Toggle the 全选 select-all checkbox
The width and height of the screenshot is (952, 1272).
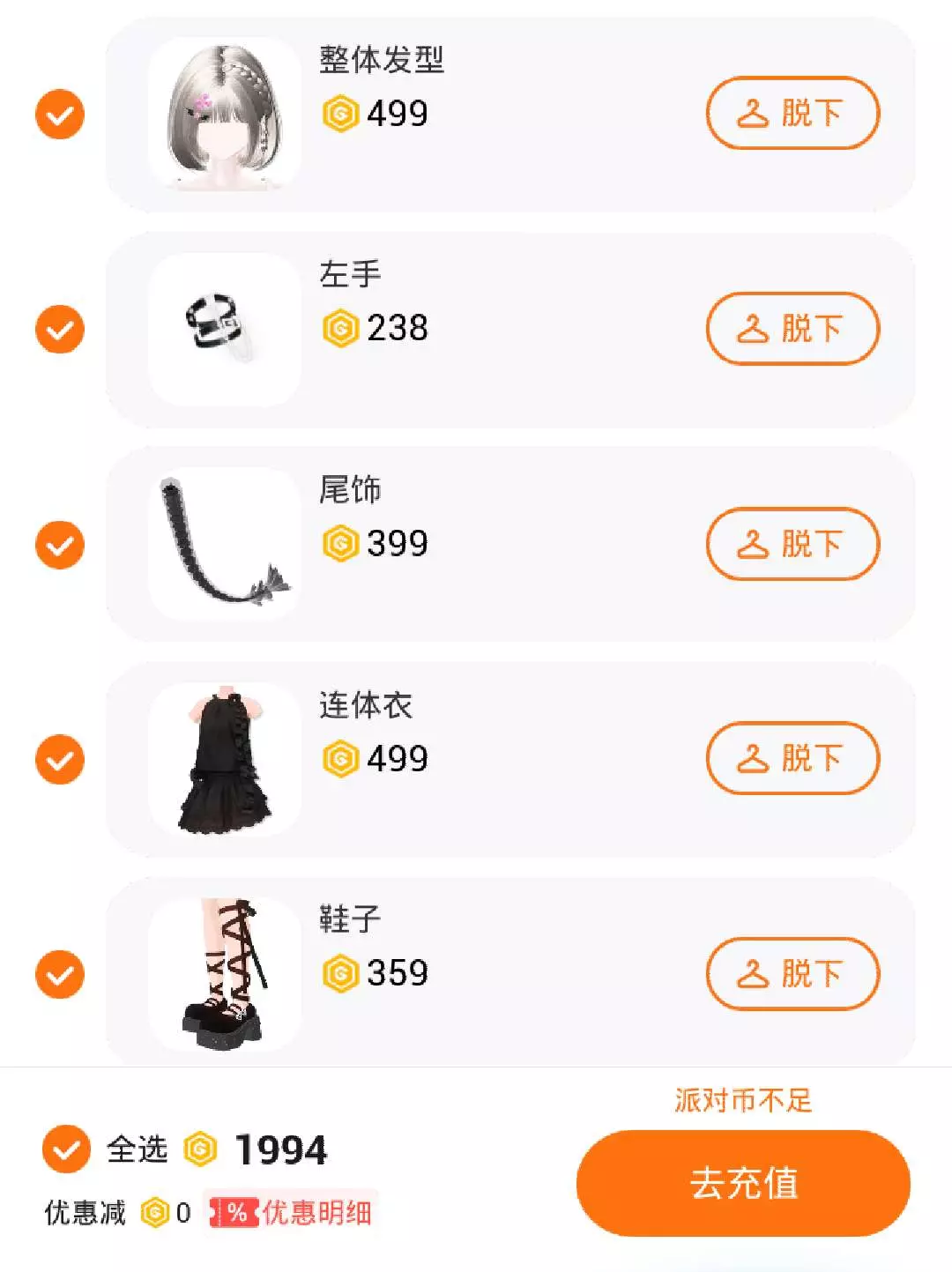[x=66, y=1149]
